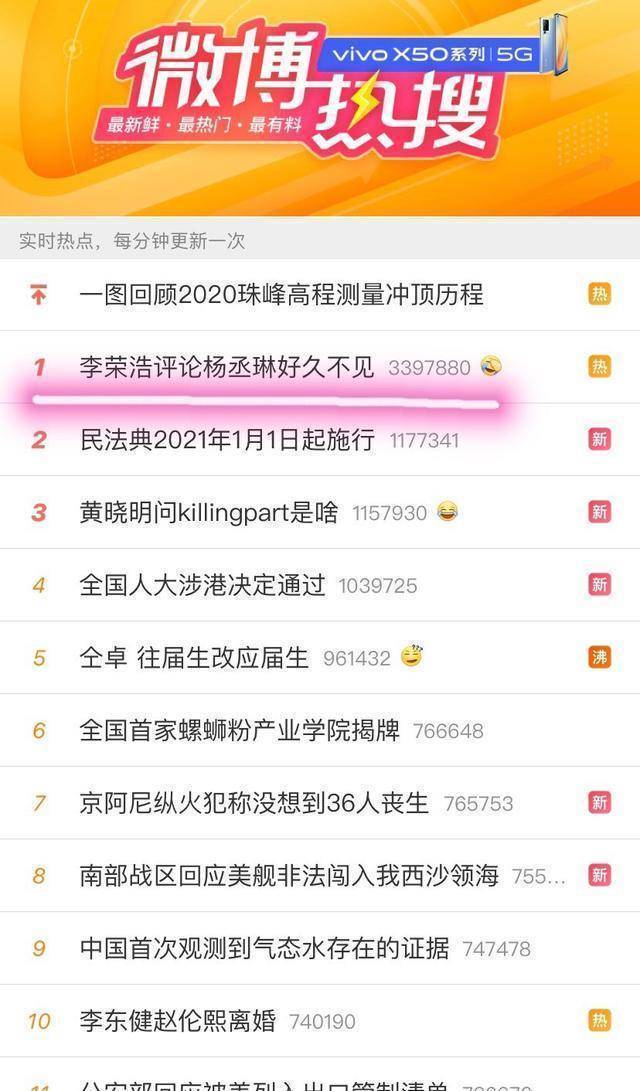Open the pinned topic 一图回顾2020珠峰高程测量冲顶历程
This screenshot has width=640, height=1091.
[281, 295]
